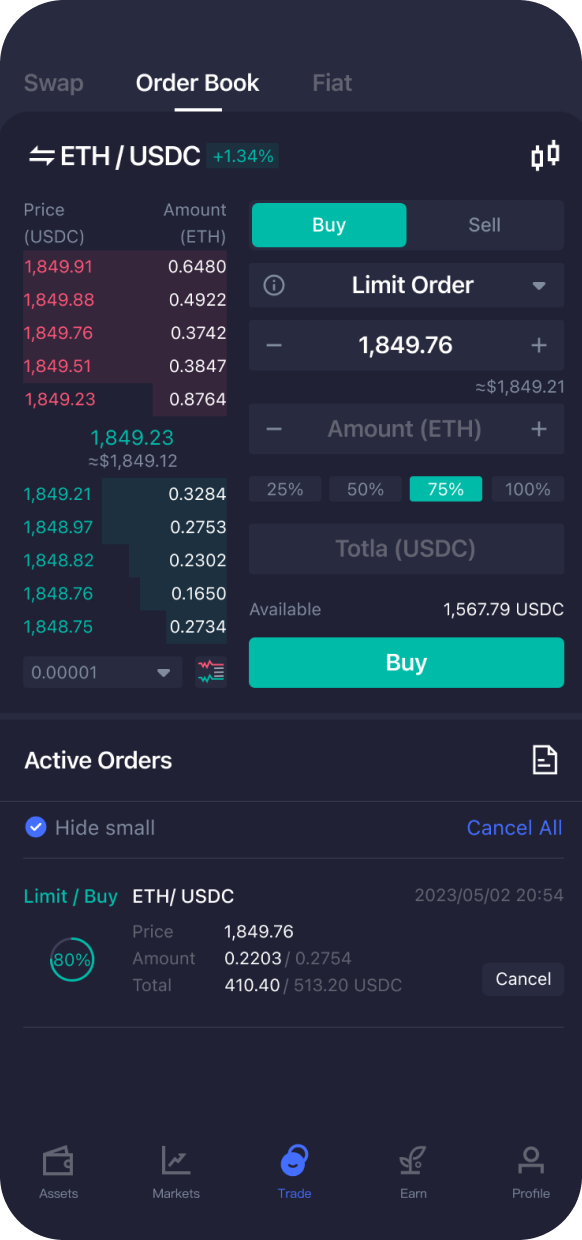Open the order history document icon

[x=545, y=760]
